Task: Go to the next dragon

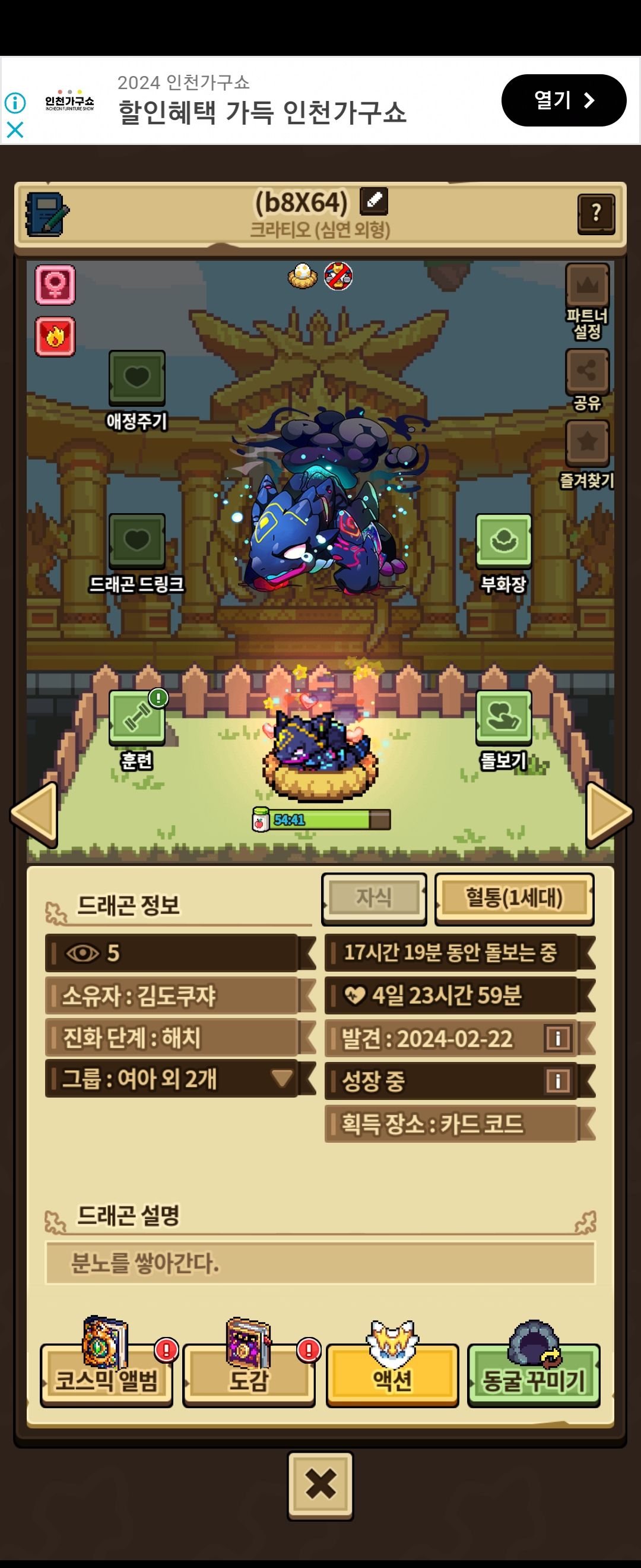Action: coord(608,814)
